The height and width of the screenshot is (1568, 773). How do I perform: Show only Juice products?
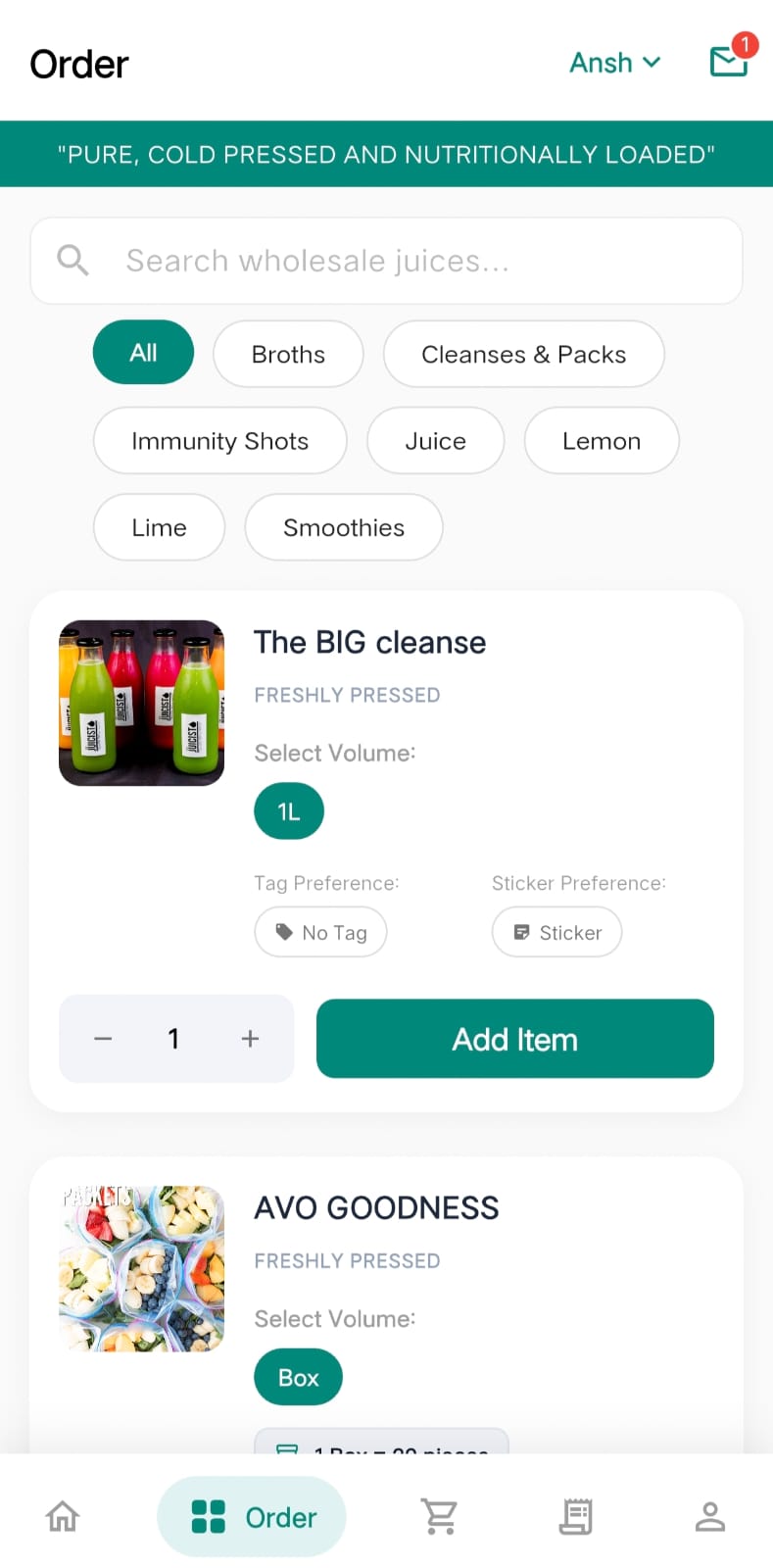pos(435,441)
